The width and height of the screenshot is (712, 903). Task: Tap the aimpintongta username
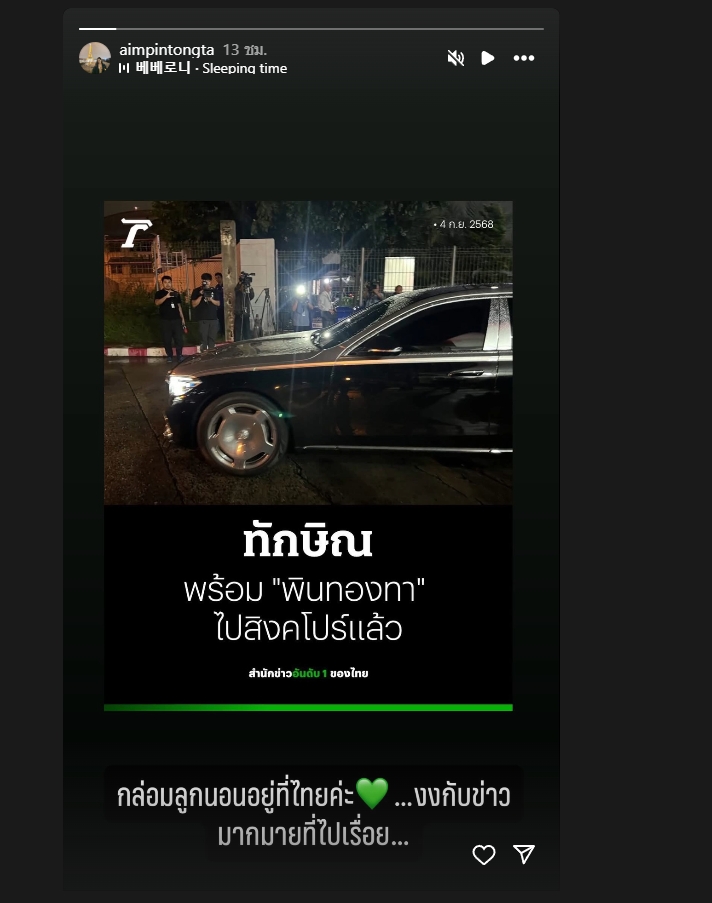166,49
